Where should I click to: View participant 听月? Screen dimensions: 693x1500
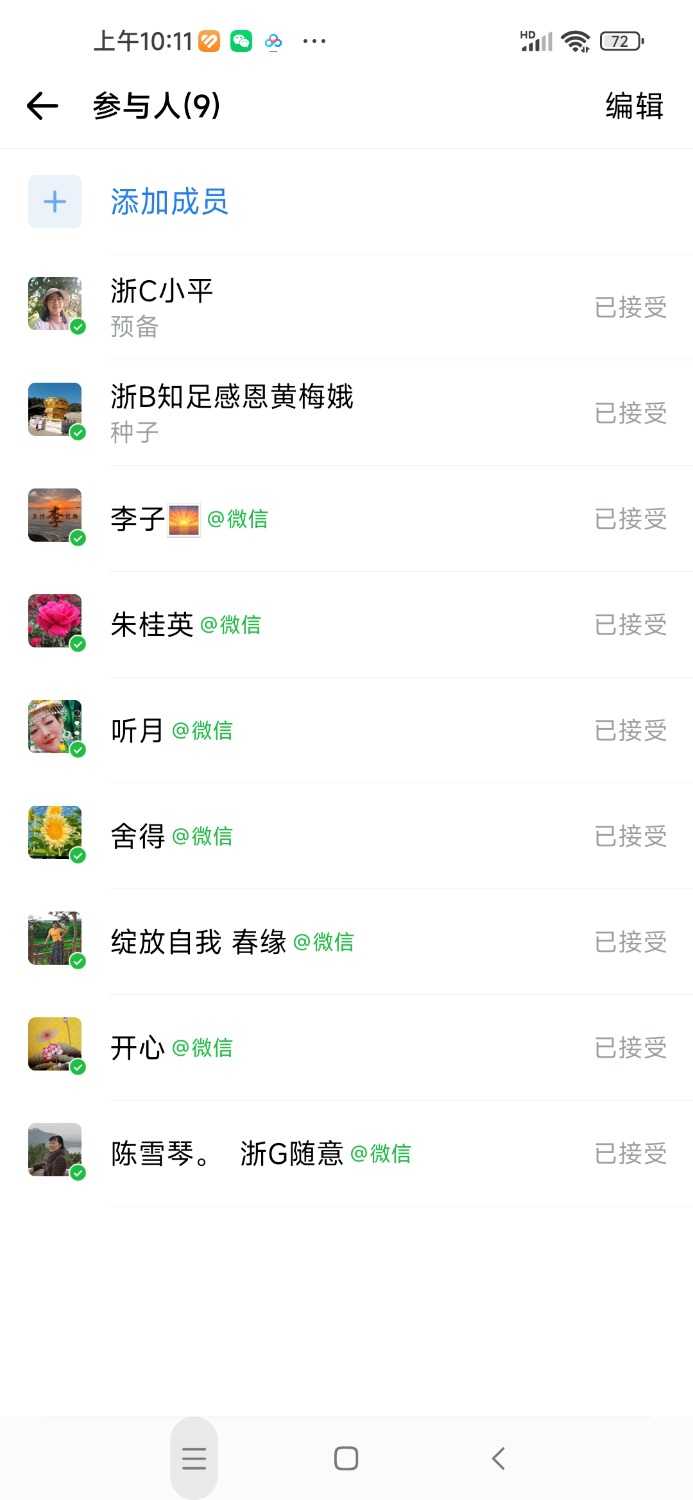click(138, 731)
